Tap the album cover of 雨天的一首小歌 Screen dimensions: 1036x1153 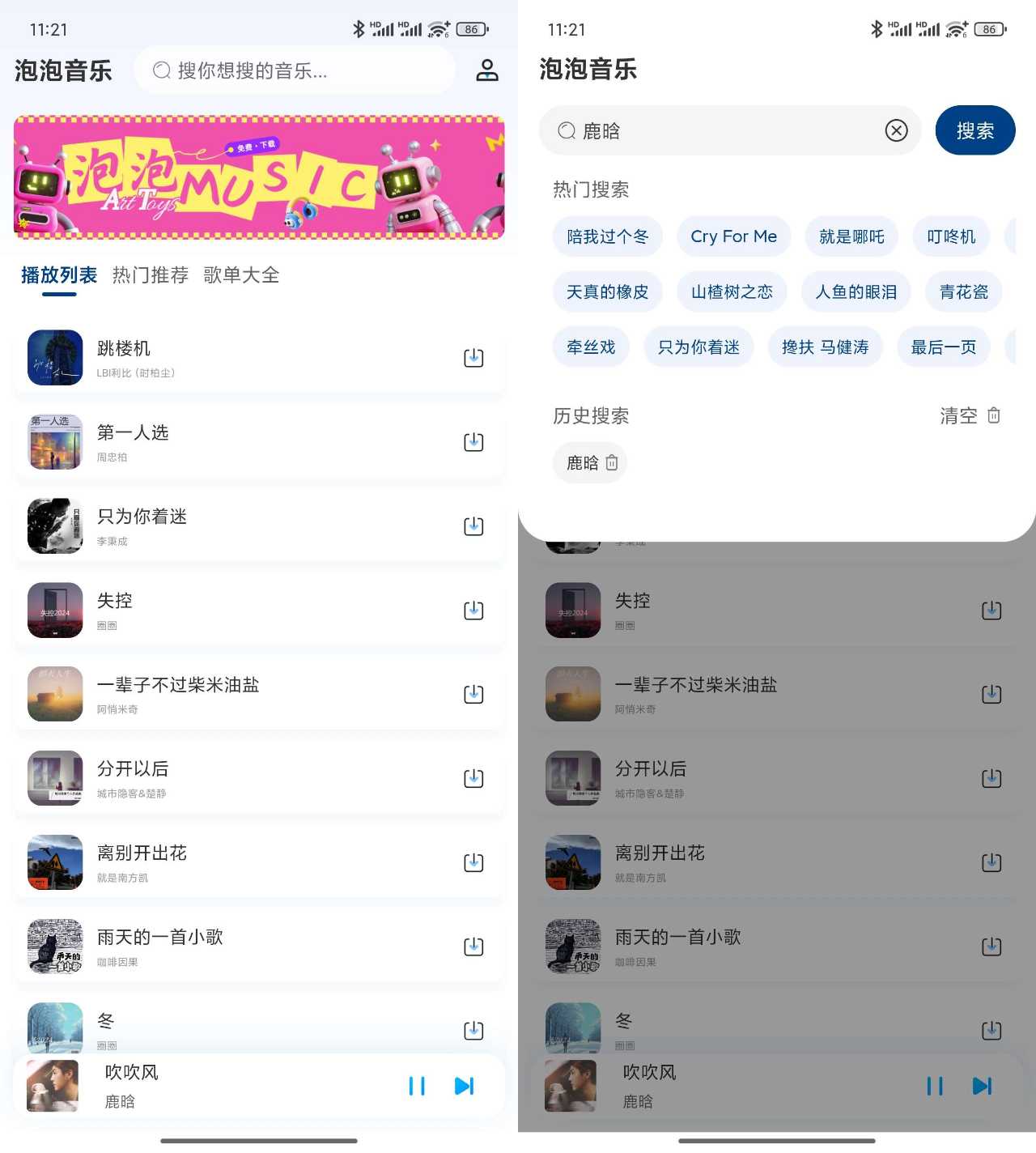point(54,946)
